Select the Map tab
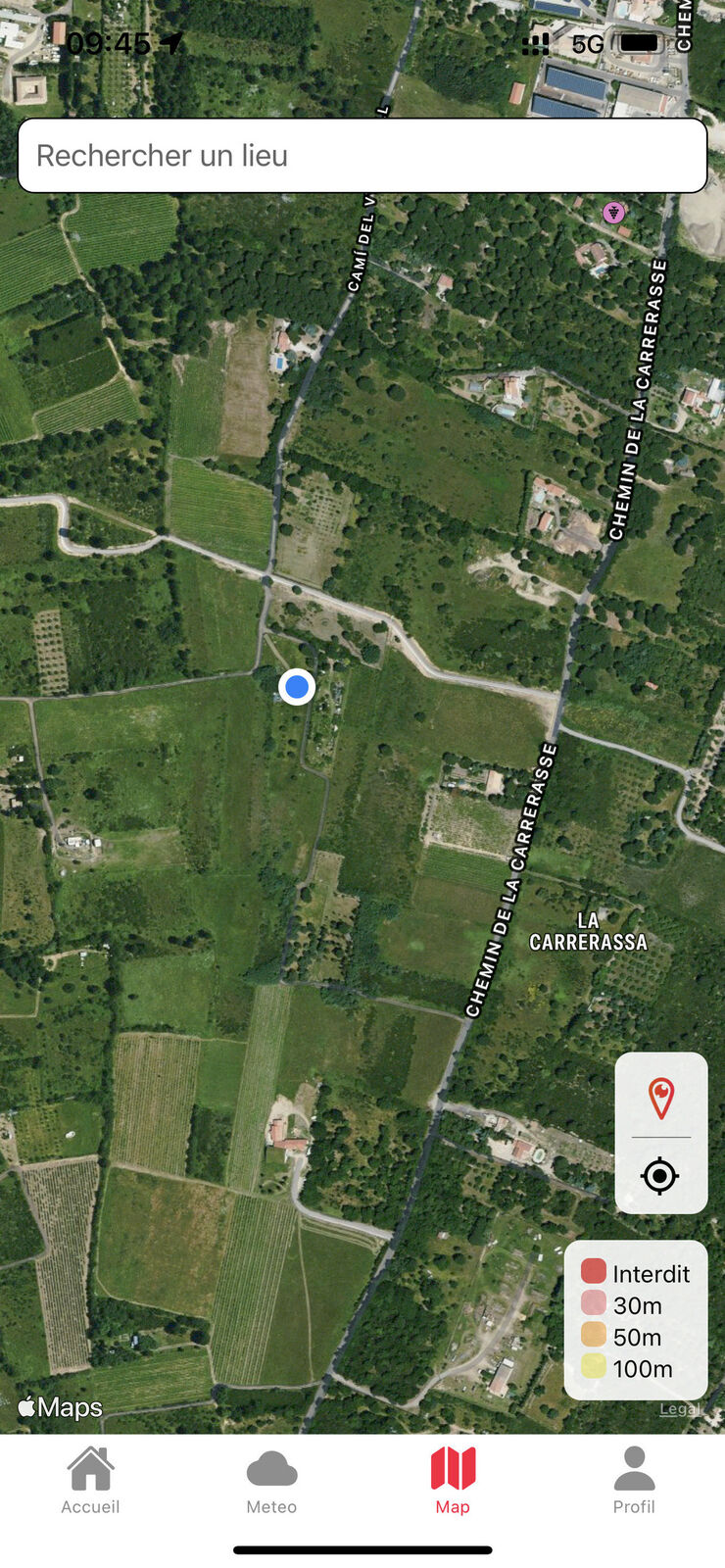This screenshot has height=1568, width=725. [x=453, y=1481]
